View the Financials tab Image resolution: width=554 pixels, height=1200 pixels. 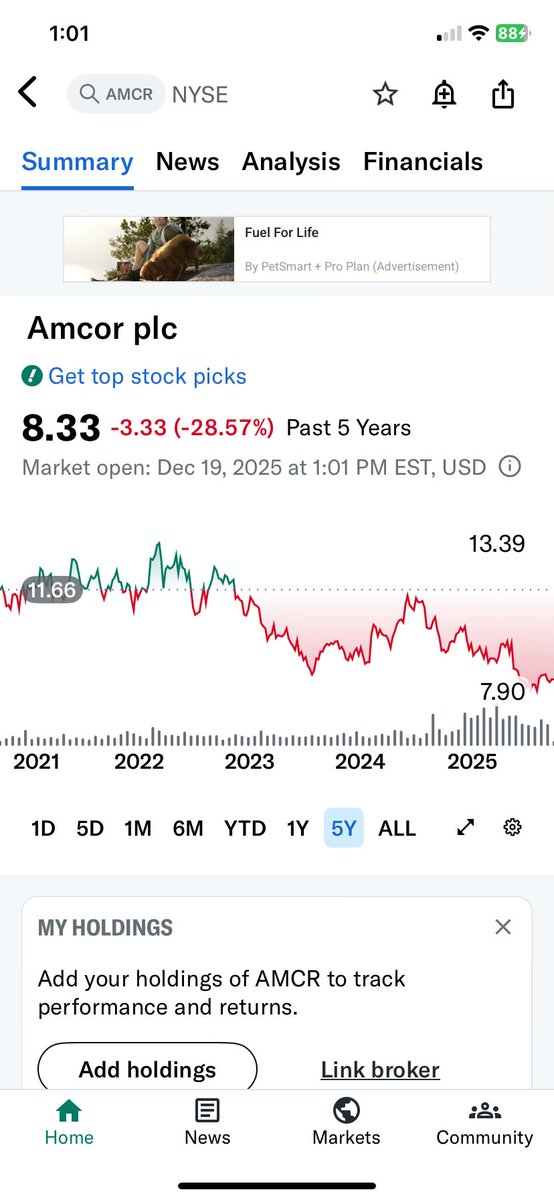click(423, 162)
